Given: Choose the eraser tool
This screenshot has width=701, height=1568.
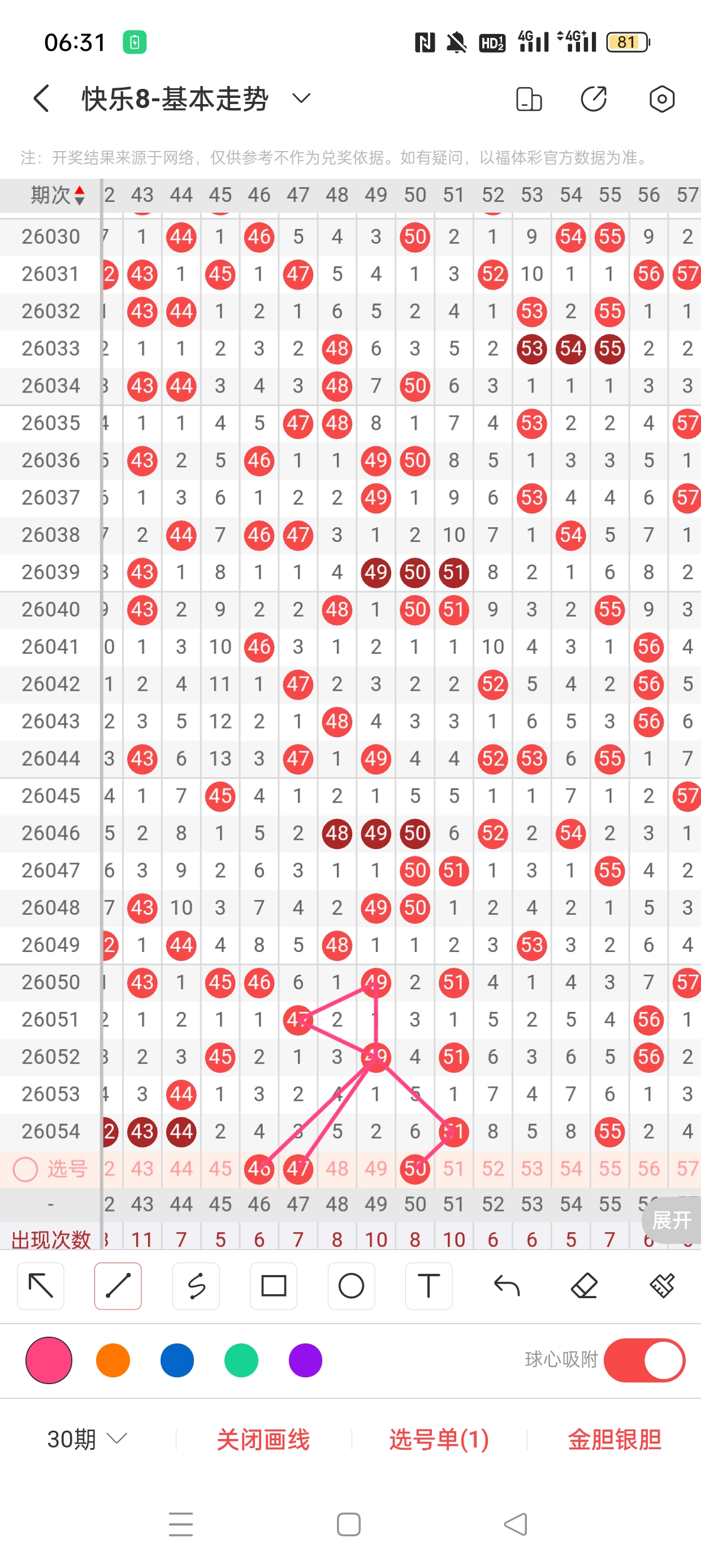Looking at the screenshot, I should tap(584, 1286).
